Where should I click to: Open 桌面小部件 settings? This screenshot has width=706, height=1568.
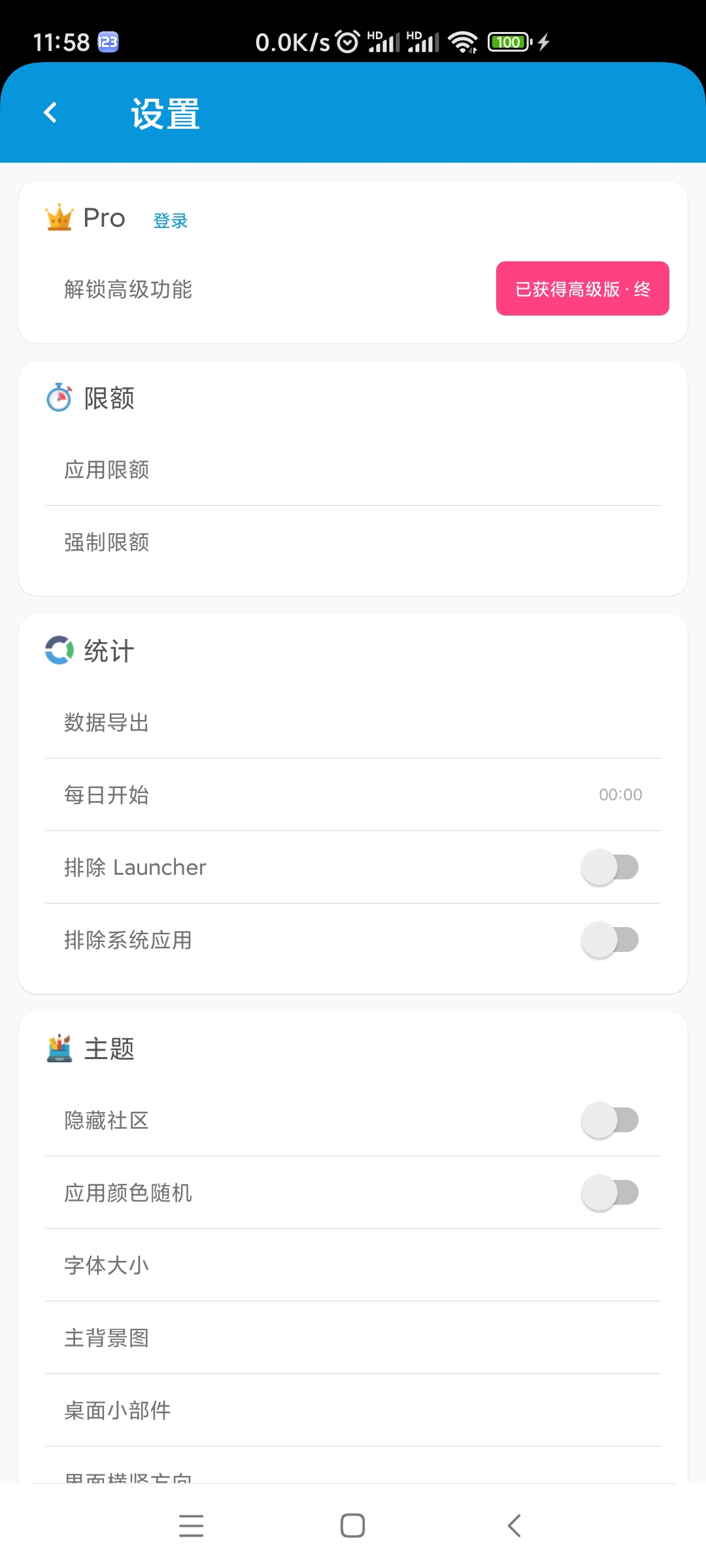point(353,1411)
